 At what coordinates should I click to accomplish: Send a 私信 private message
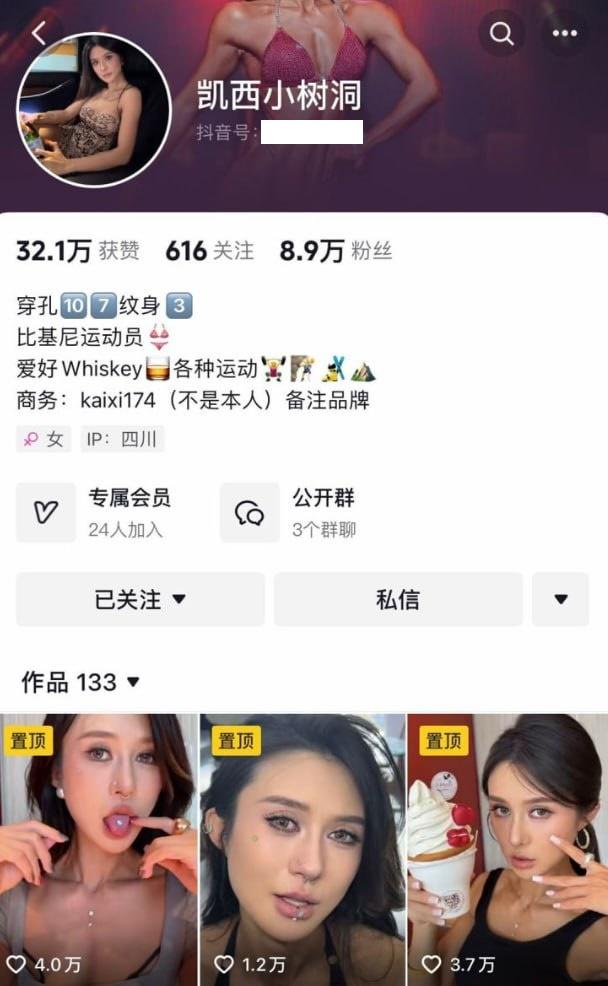398,600
